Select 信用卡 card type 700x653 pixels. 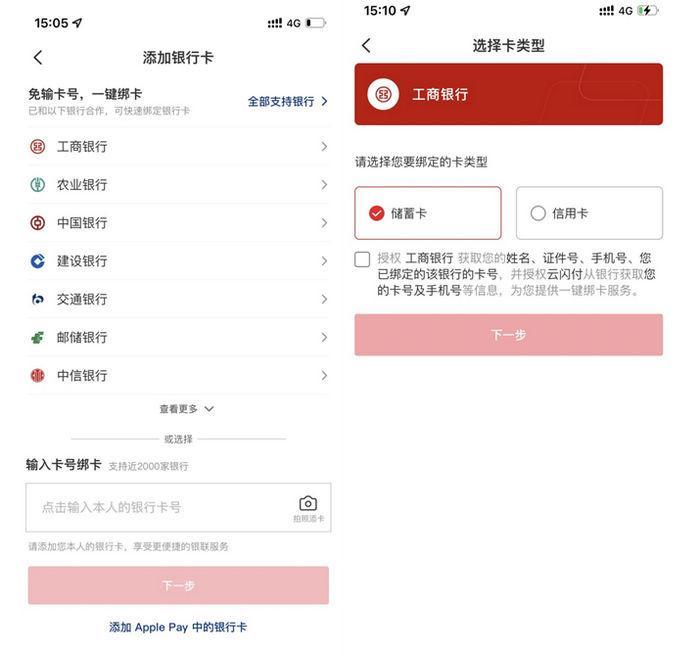[x=589, y=213]
